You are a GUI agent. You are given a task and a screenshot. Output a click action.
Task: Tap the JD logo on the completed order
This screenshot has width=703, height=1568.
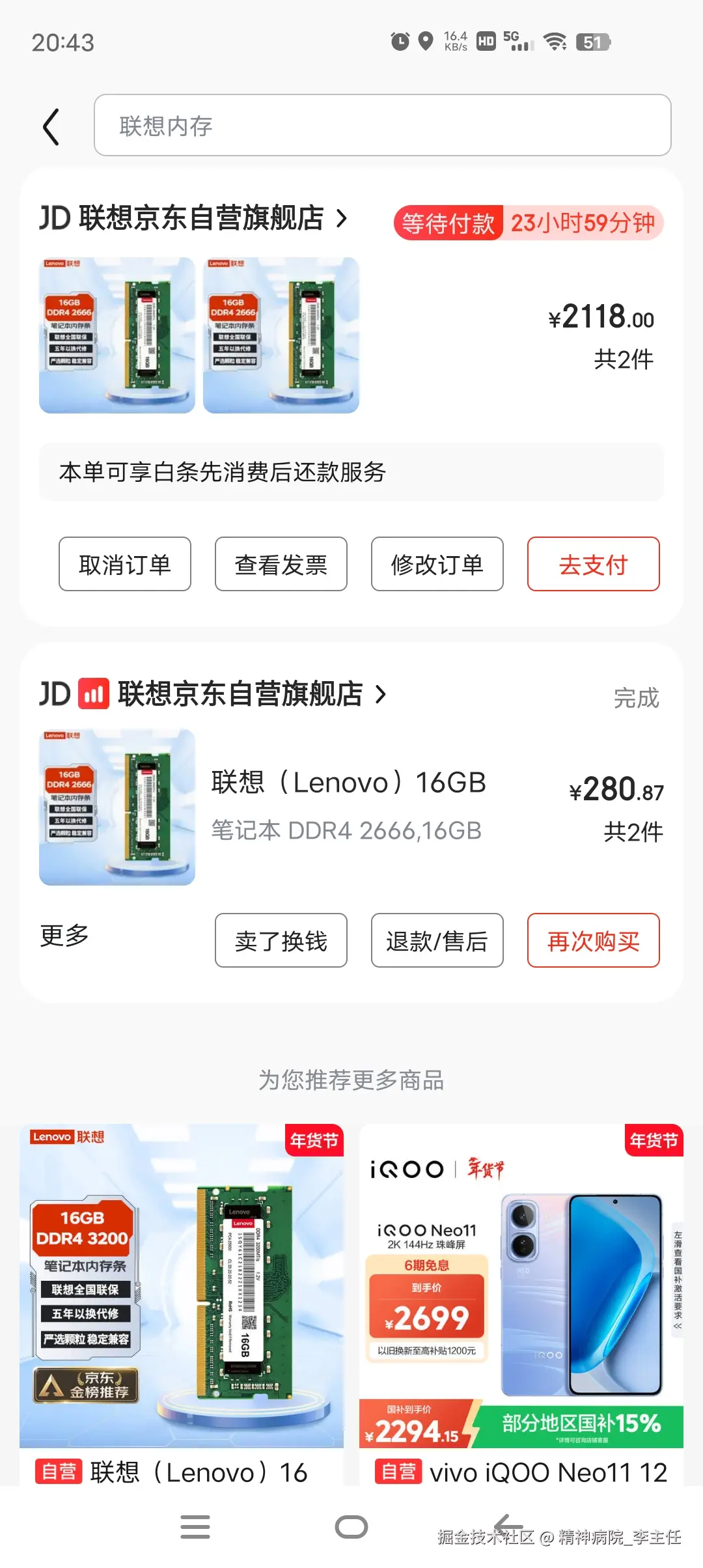pyautogui.click(x=55, y=694)
